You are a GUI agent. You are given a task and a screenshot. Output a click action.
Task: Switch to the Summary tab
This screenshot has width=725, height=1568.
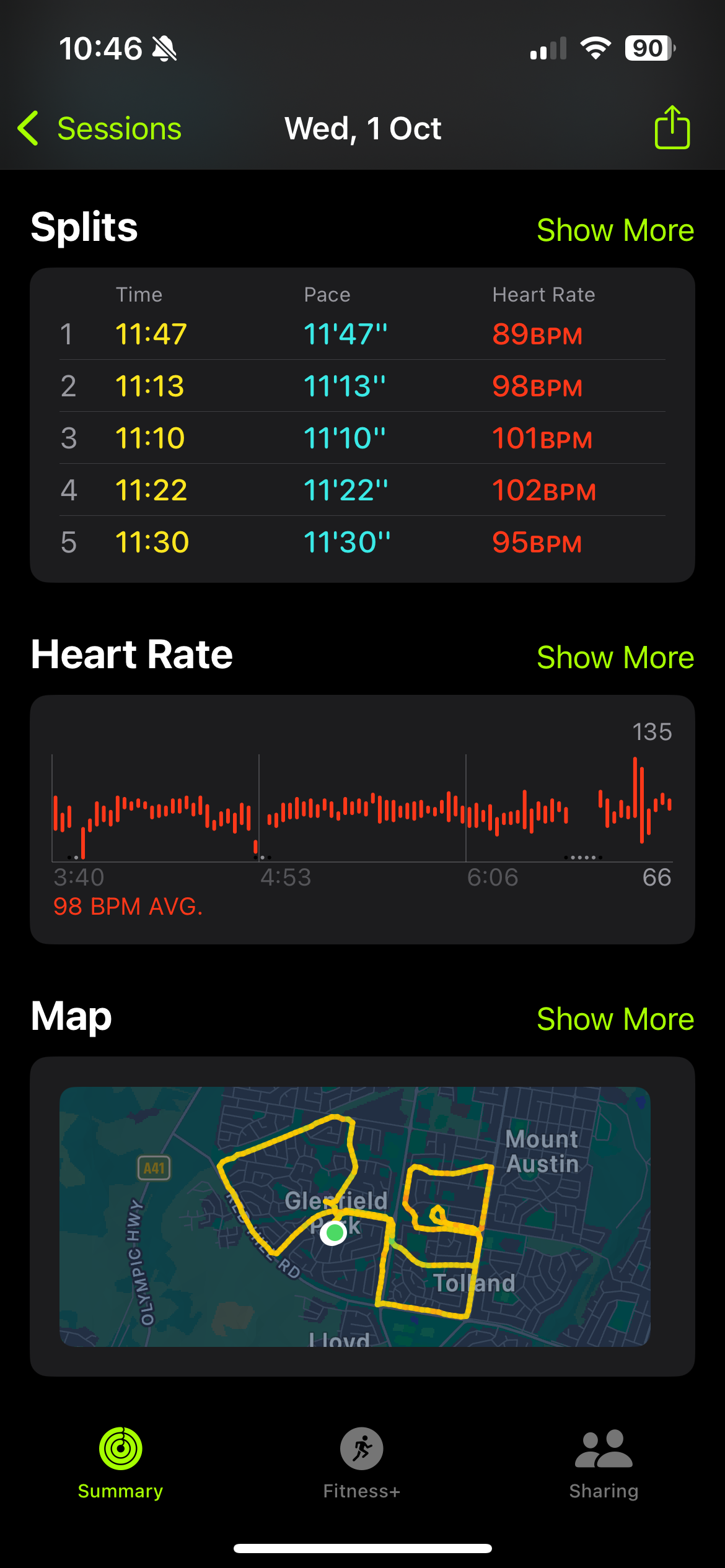pyautogui.click(x=121, y=1463)
